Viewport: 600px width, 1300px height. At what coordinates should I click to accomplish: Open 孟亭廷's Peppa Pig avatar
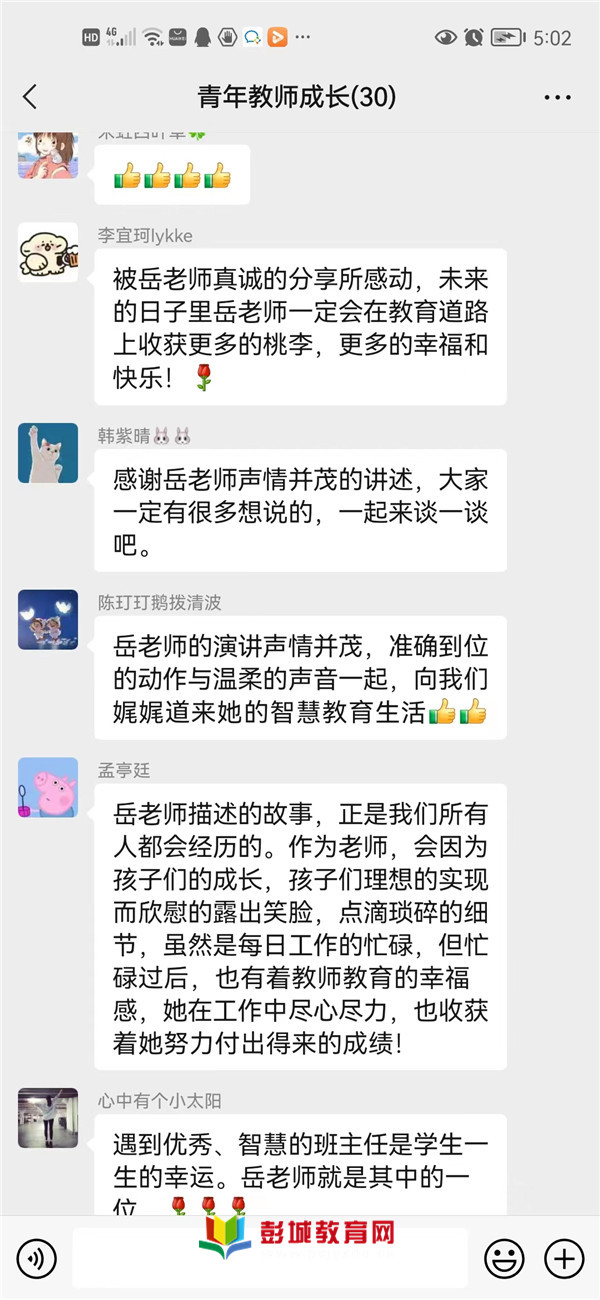[x=48, y=788]
